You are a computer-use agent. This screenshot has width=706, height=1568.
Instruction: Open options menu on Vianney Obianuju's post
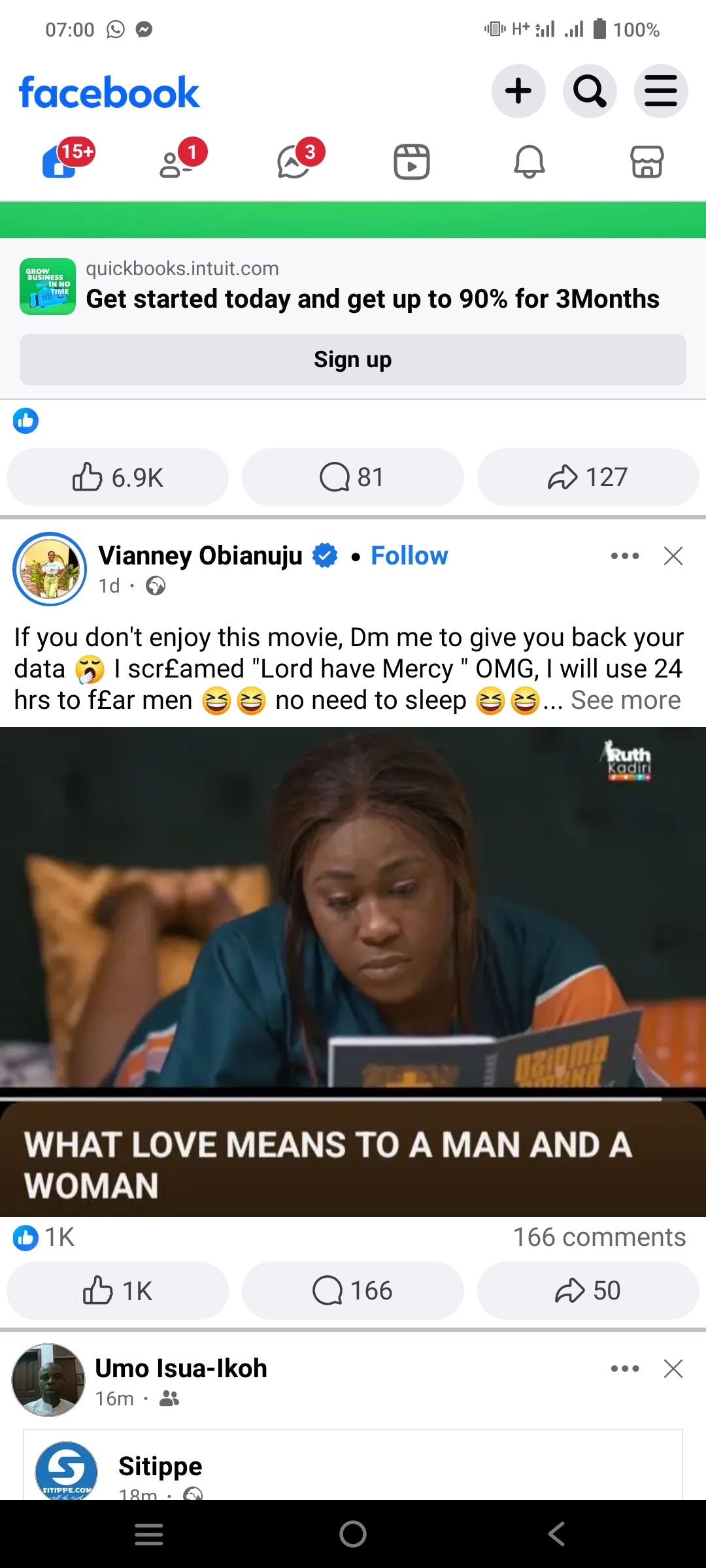624,556
